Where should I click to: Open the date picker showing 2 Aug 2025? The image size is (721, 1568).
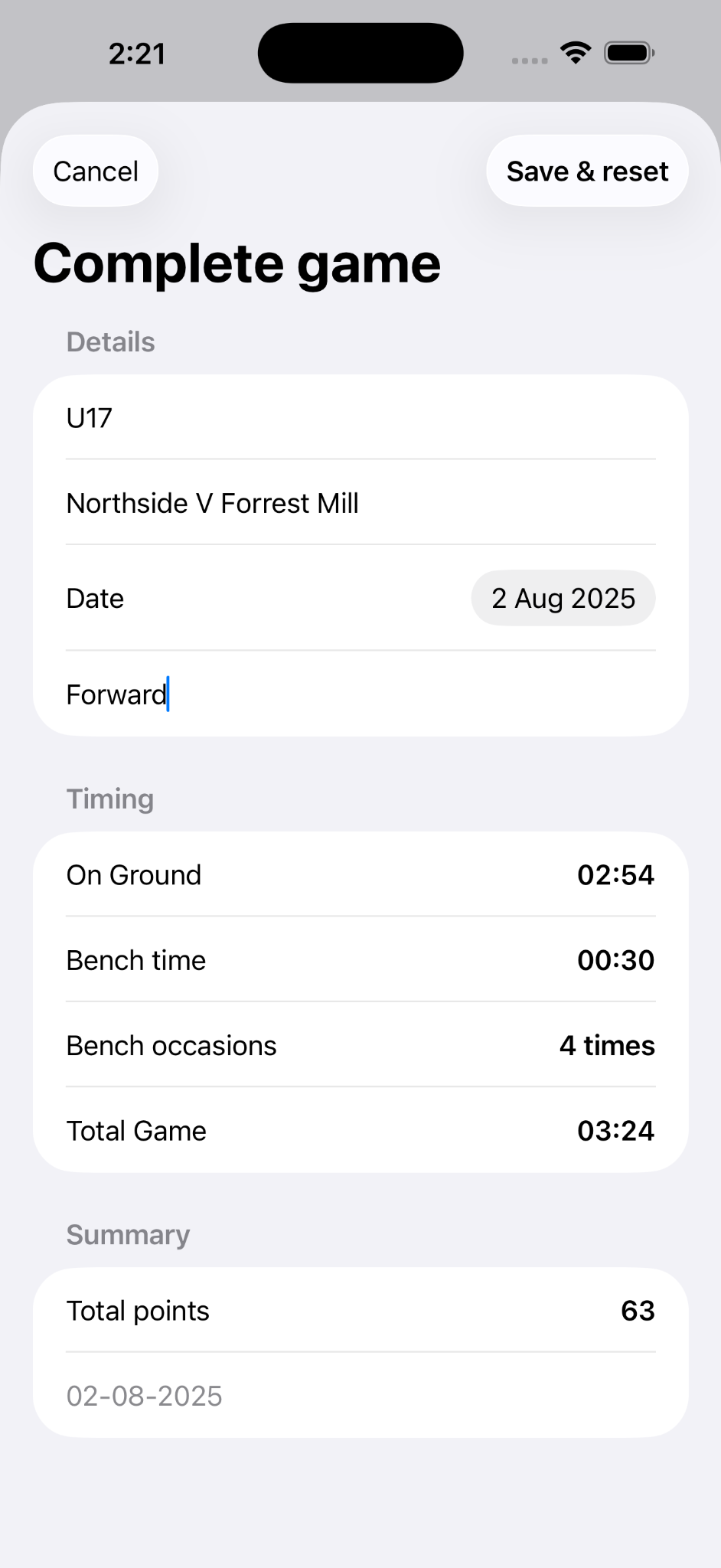pos(563,598)
